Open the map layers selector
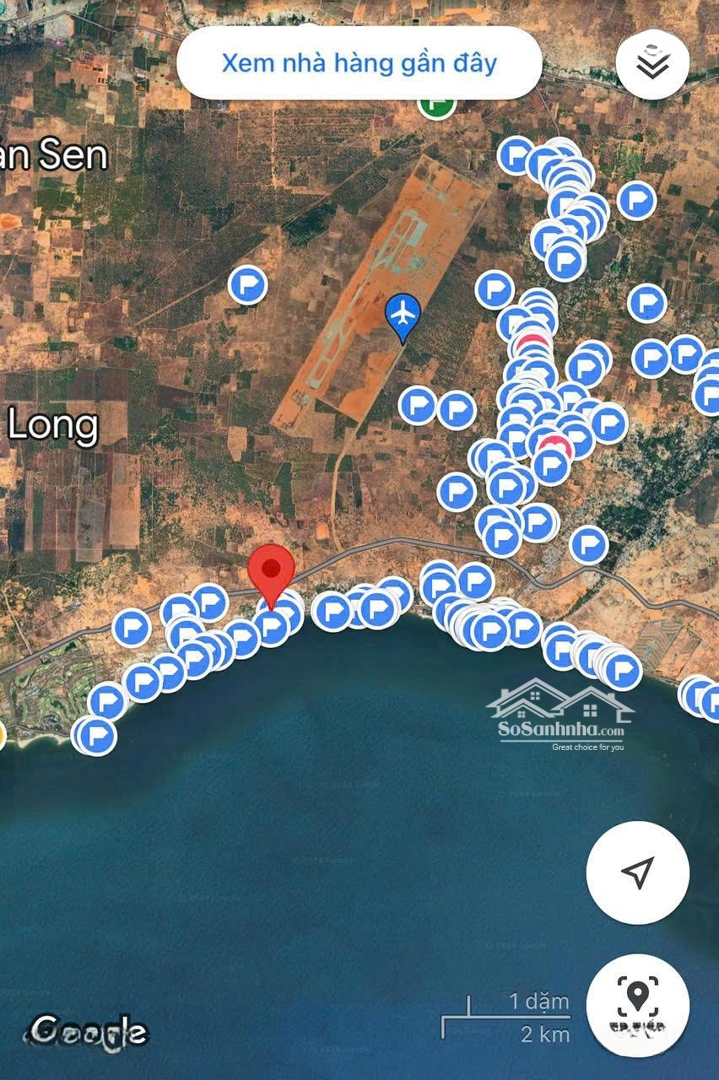Screen dimensions: 719x1080 pyautogui.click(x=652, y=64)
